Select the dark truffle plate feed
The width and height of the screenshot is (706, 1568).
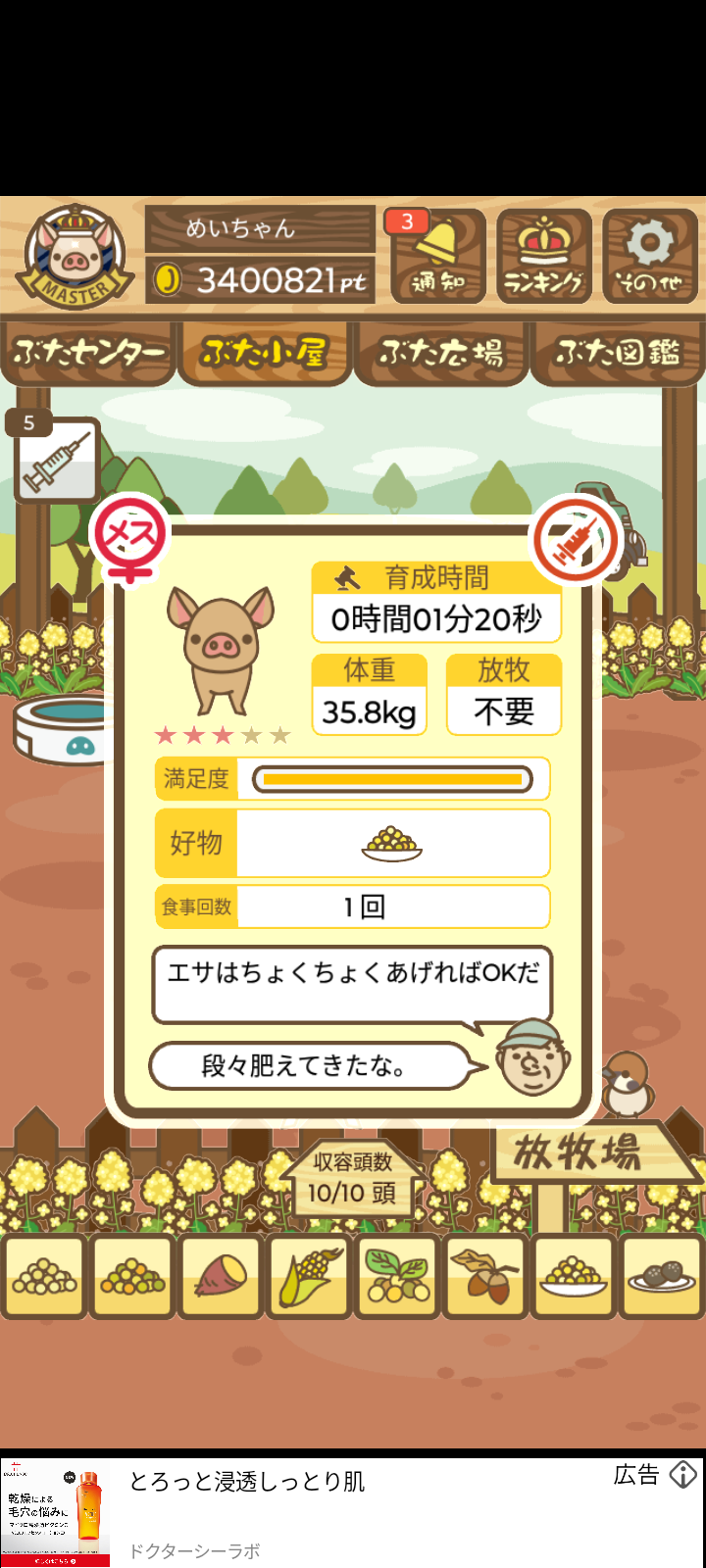pyautogui.click(x=662, y=1277)
